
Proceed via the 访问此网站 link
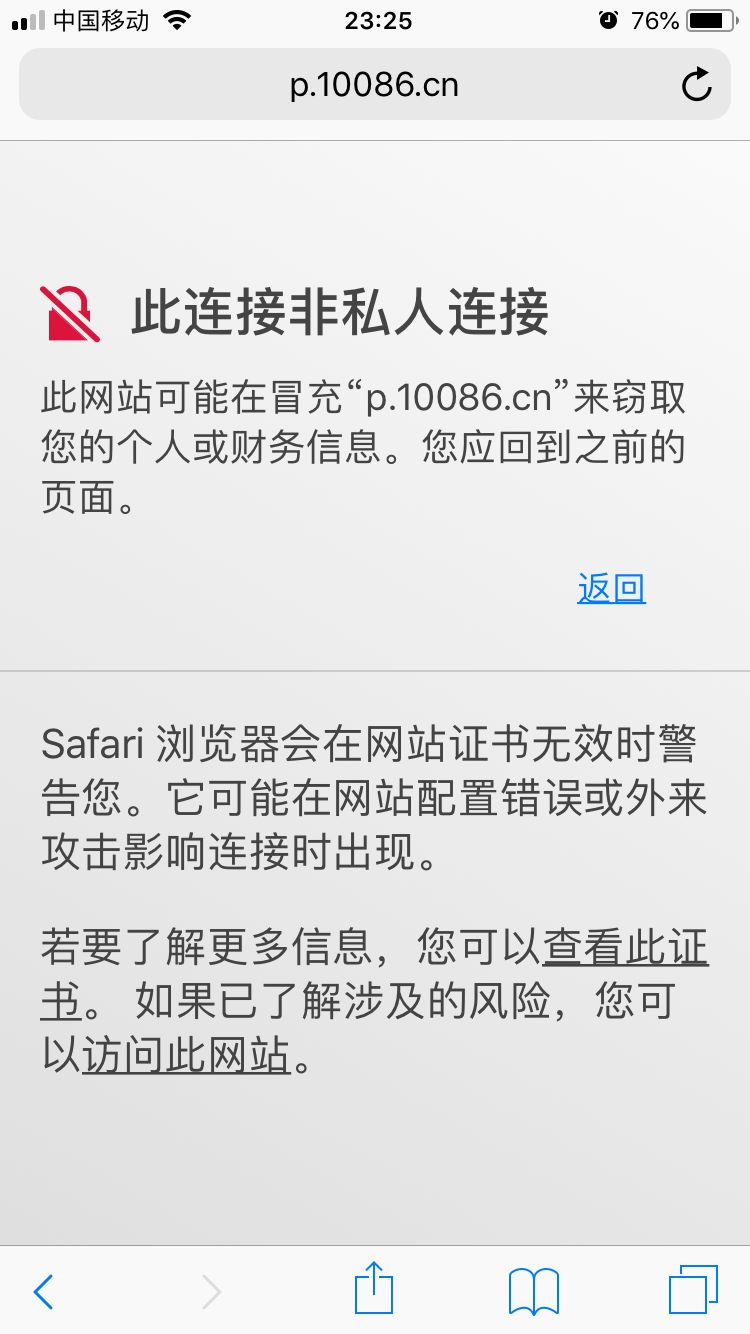[x=186, y=1055]
